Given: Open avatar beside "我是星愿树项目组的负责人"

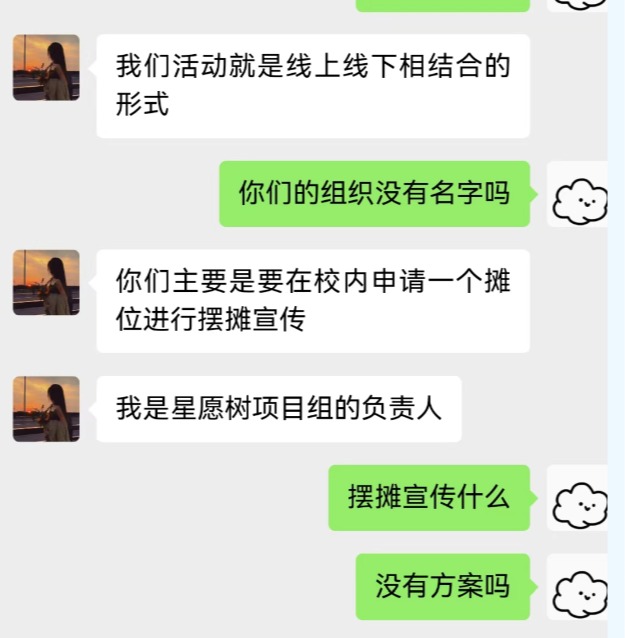Looking at the screenshot, I should (x=46, y=408).
